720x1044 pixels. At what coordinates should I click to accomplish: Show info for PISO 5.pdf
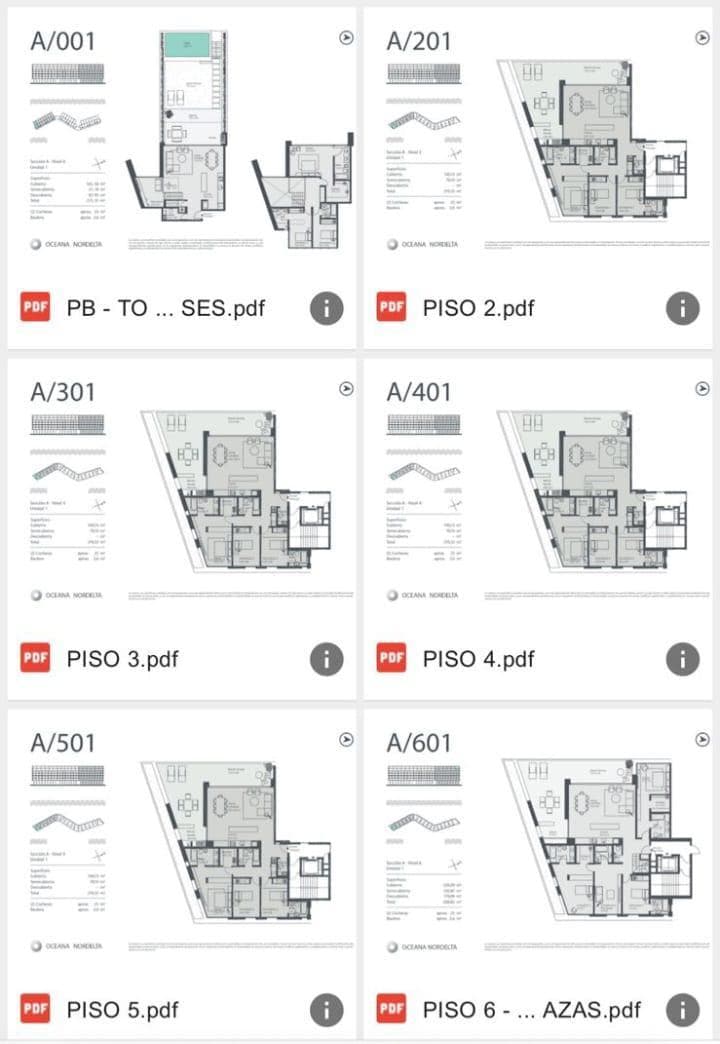pos(326,1010)
